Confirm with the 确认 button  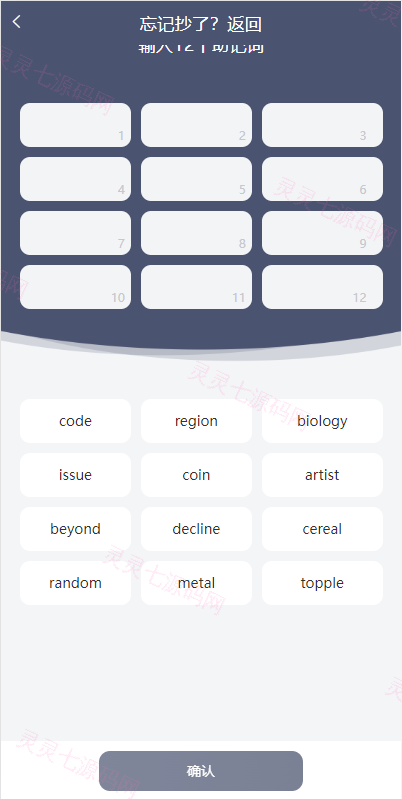(201, 771)
